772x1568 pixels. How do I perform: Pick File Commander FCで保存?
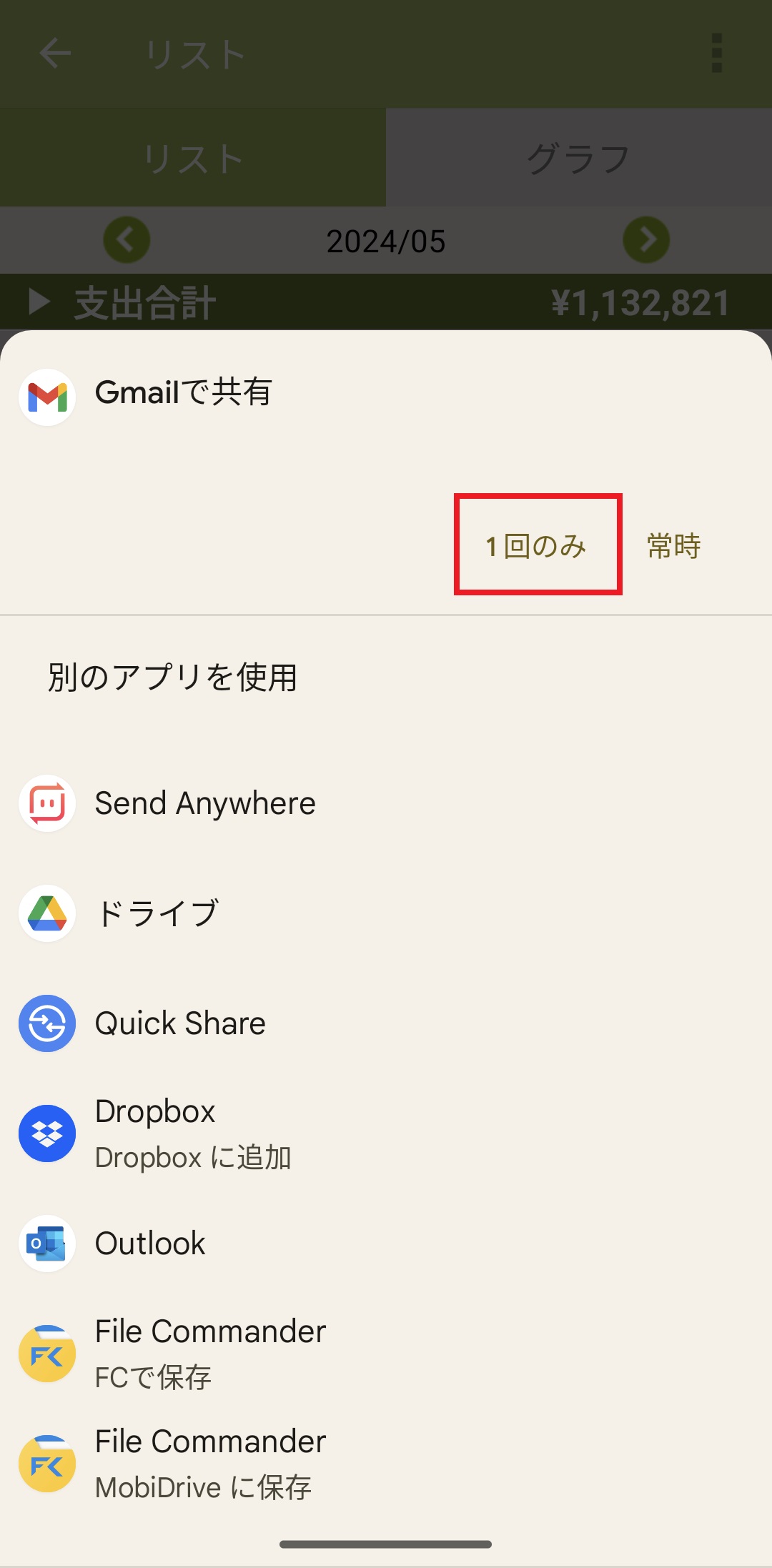click(210, 1354)
